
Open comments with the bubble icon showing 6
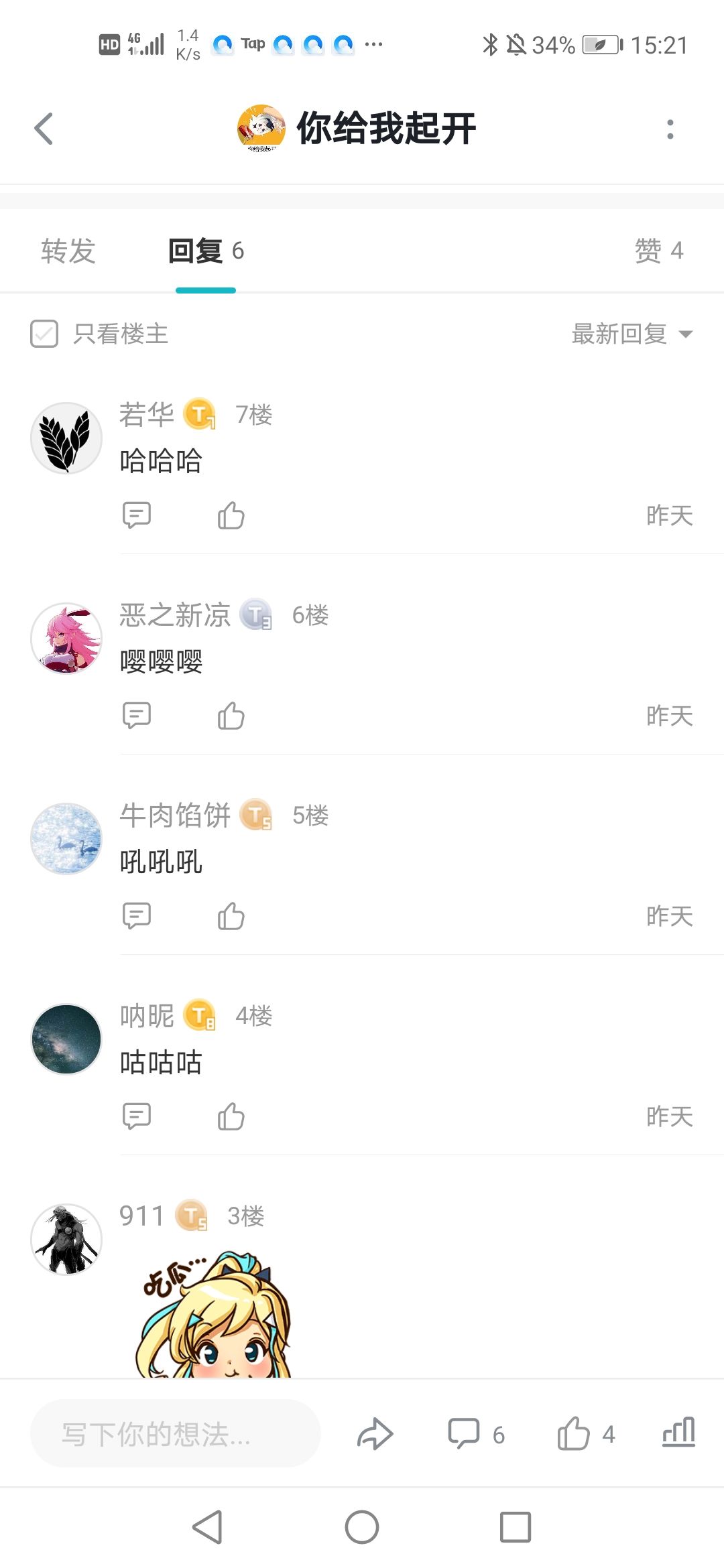click(476, 1434)
